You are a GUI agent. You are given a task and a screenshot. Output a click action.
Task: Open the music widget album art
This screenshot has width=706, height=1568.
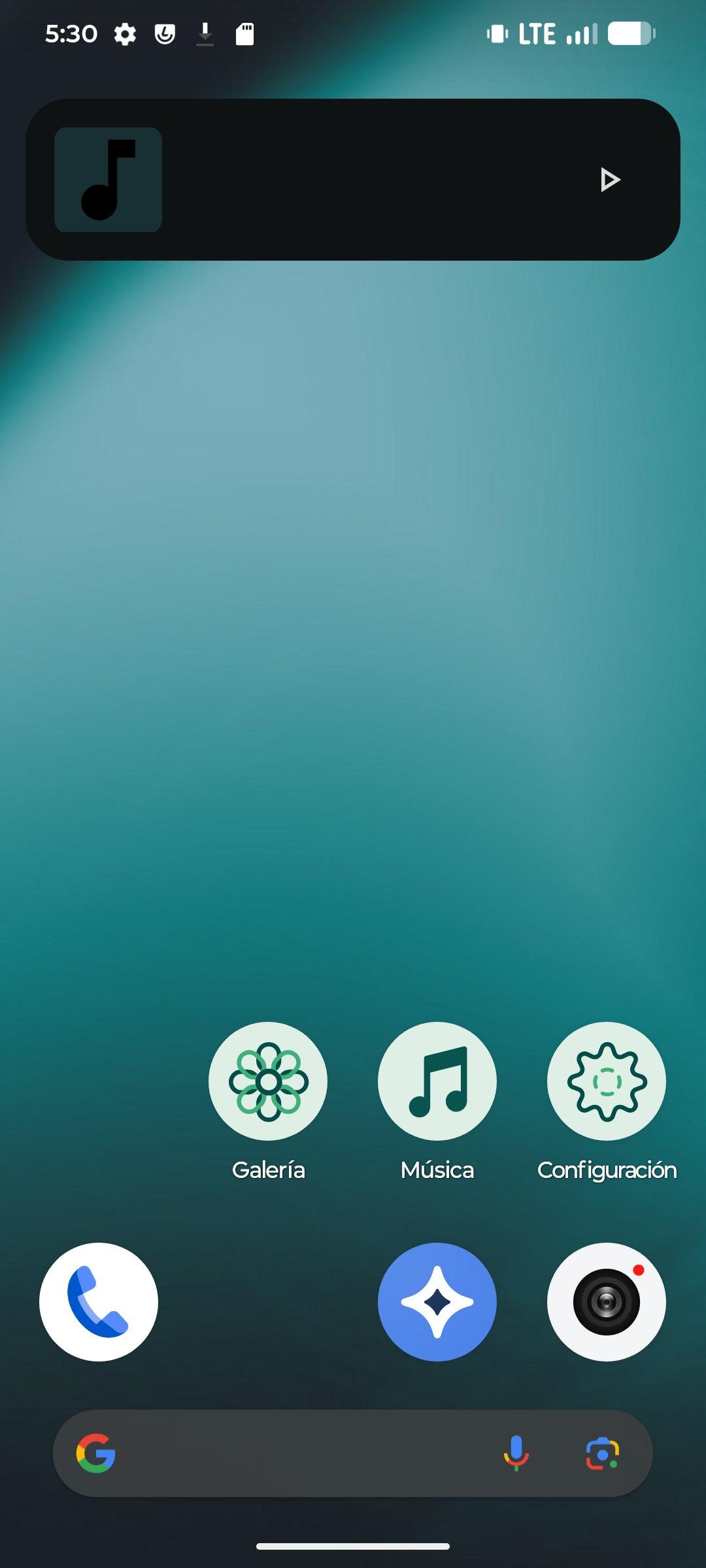click(x=108, y=180)
